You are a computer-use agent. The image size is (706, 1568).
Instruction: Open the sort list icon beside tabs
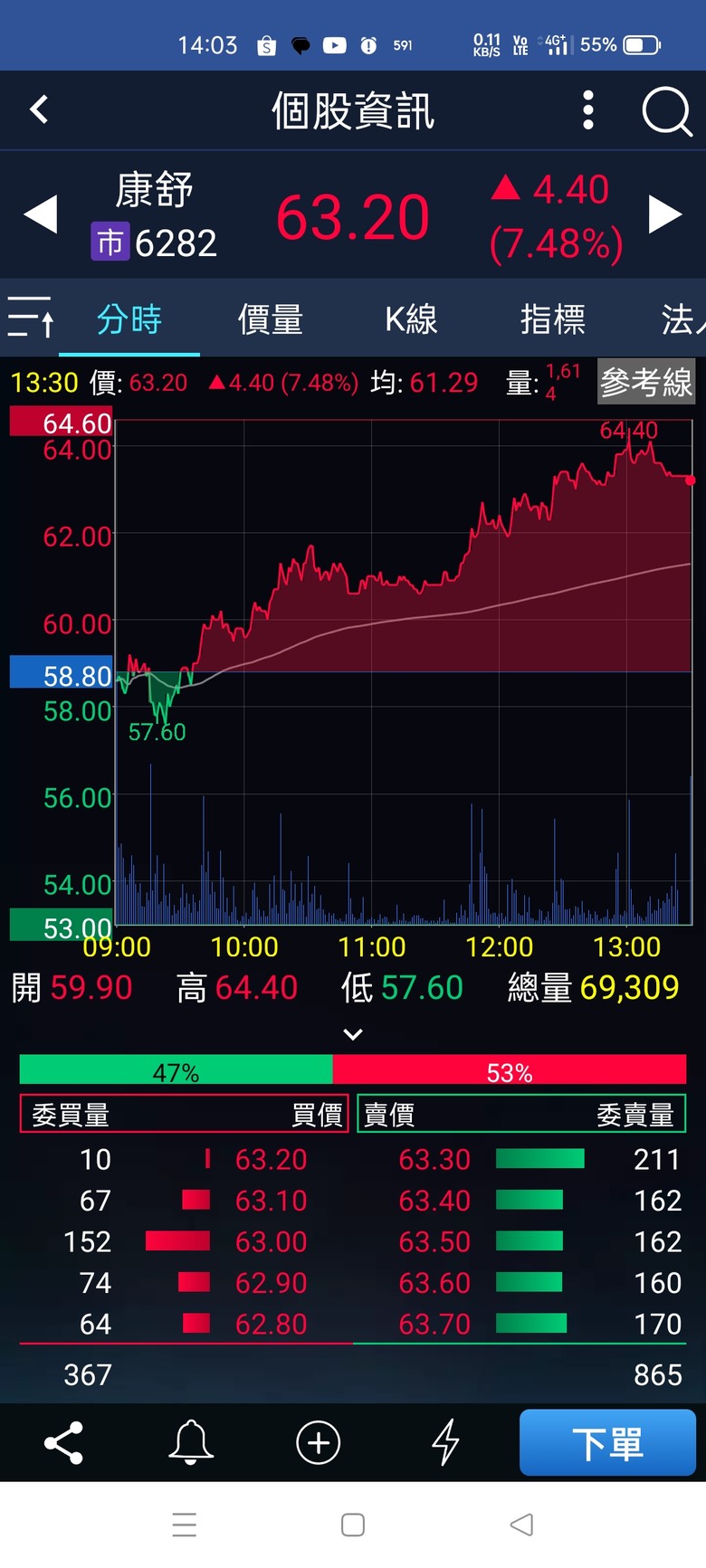[x=30, y=318]
